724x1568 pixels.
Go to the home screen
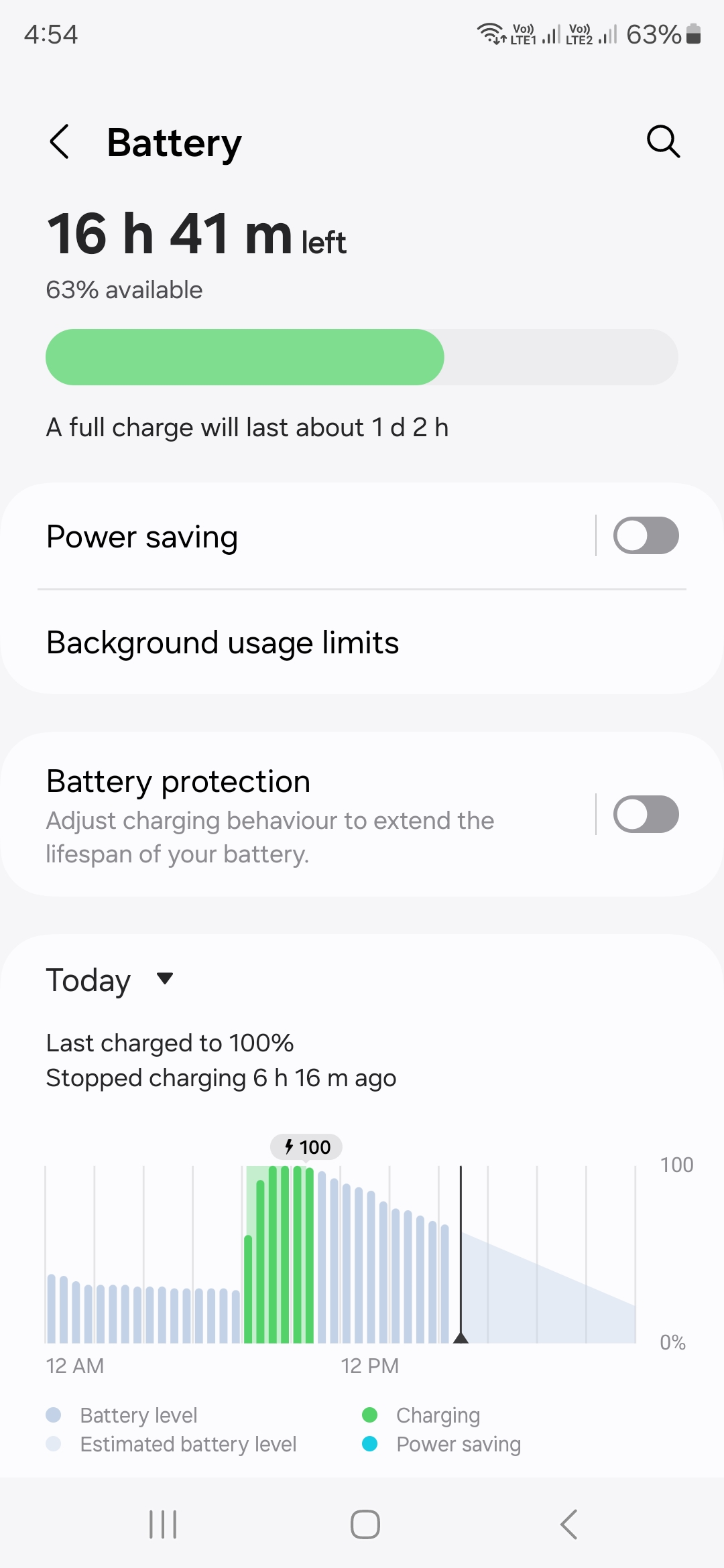click(365, 1524)
